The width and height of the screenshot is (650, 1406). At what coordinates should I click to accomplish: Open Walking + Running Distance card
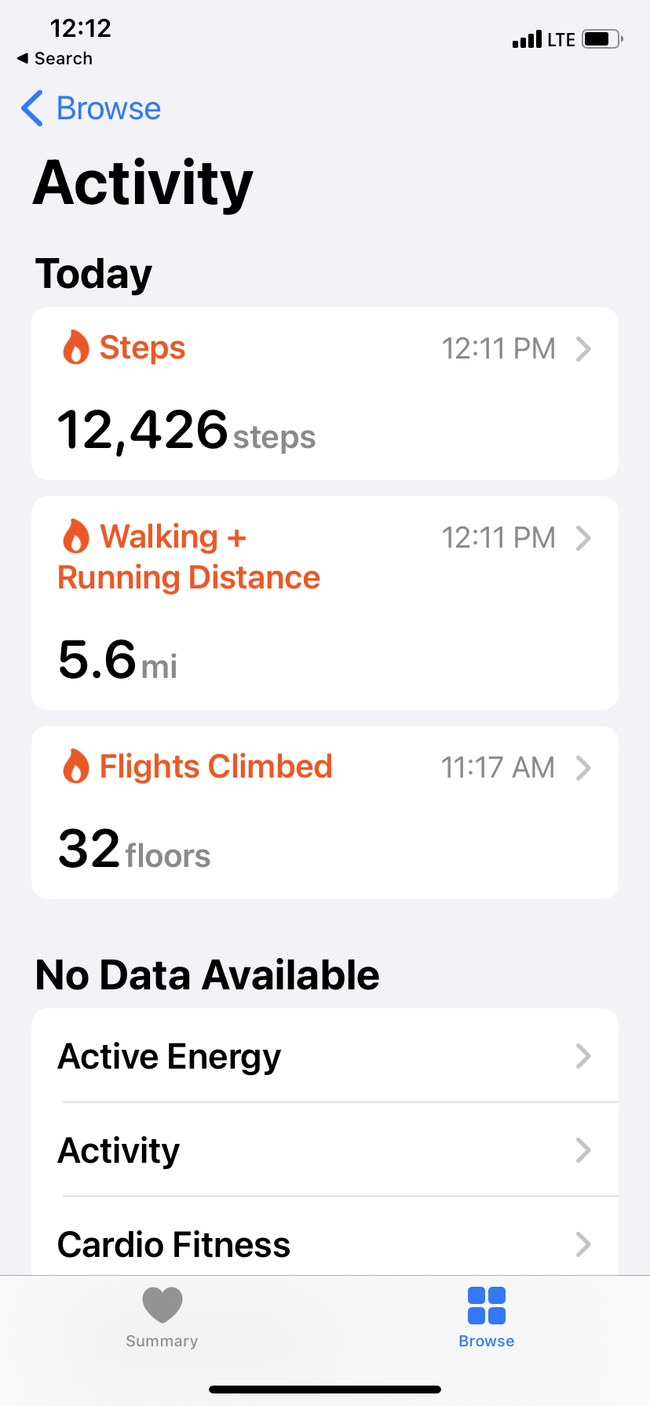325,603
